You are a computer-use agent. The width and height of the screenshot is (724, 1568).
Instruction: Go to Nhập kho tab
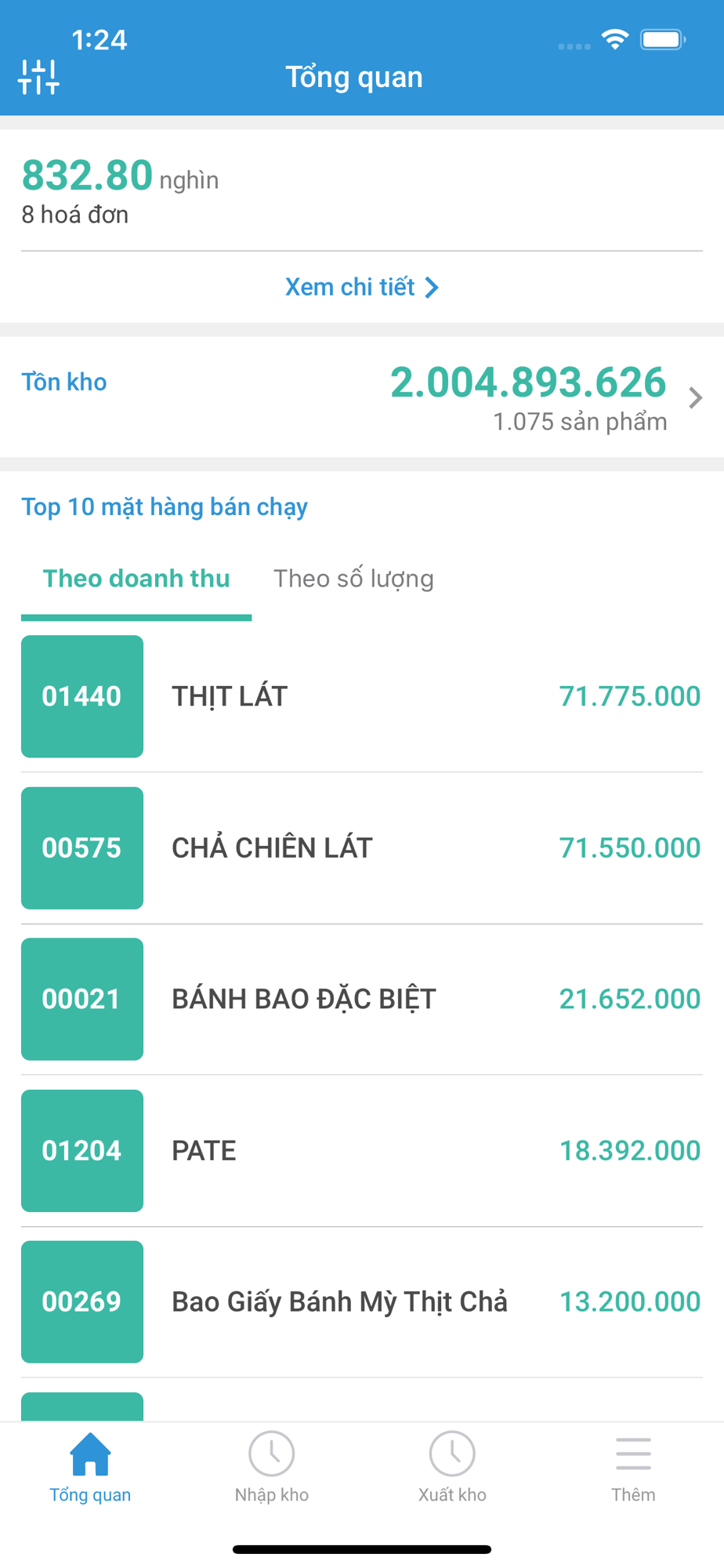[x=271, y=1468]
